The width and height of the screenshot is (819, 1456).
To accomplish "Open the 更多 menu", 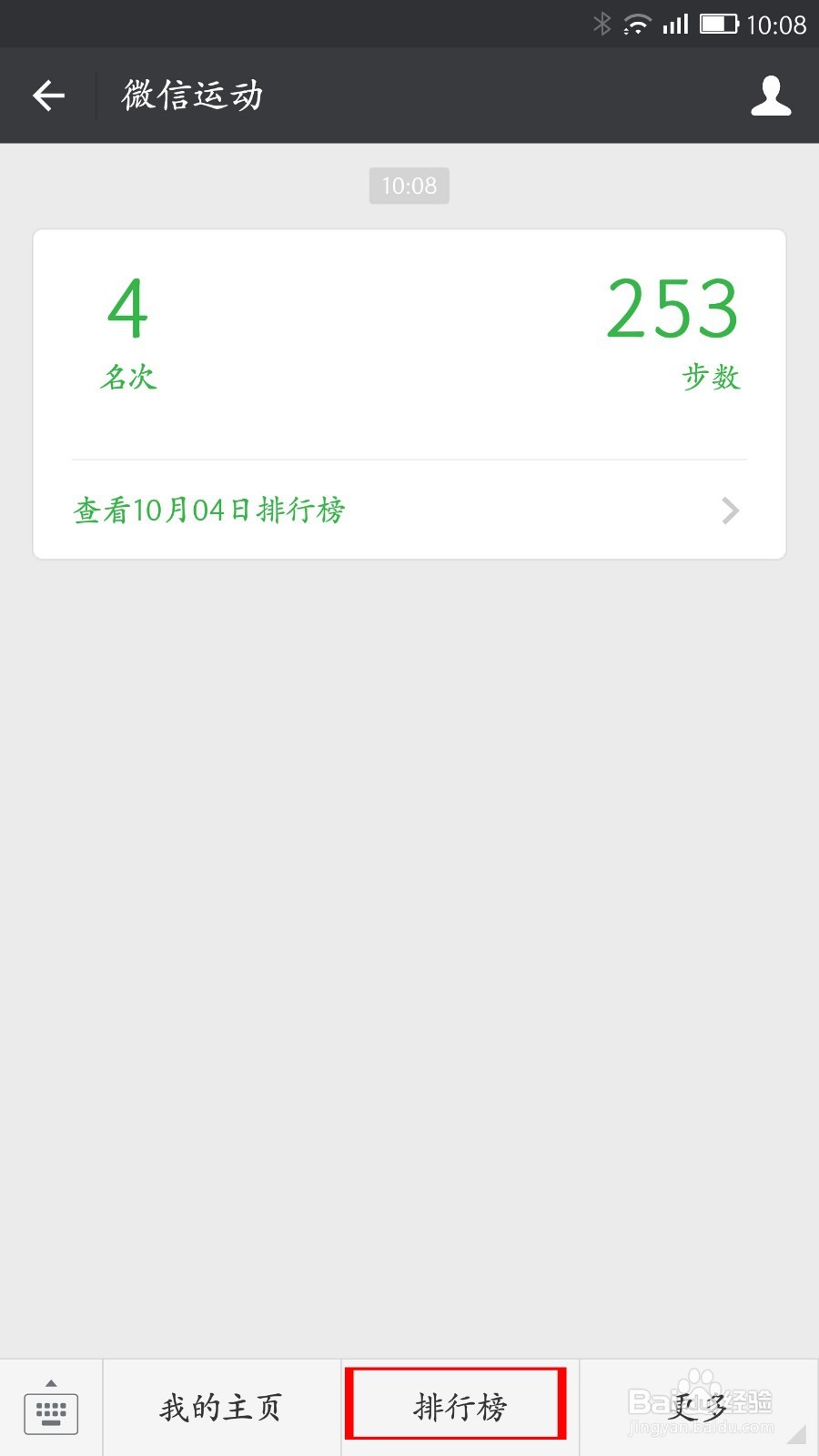I will point(699,1408).
